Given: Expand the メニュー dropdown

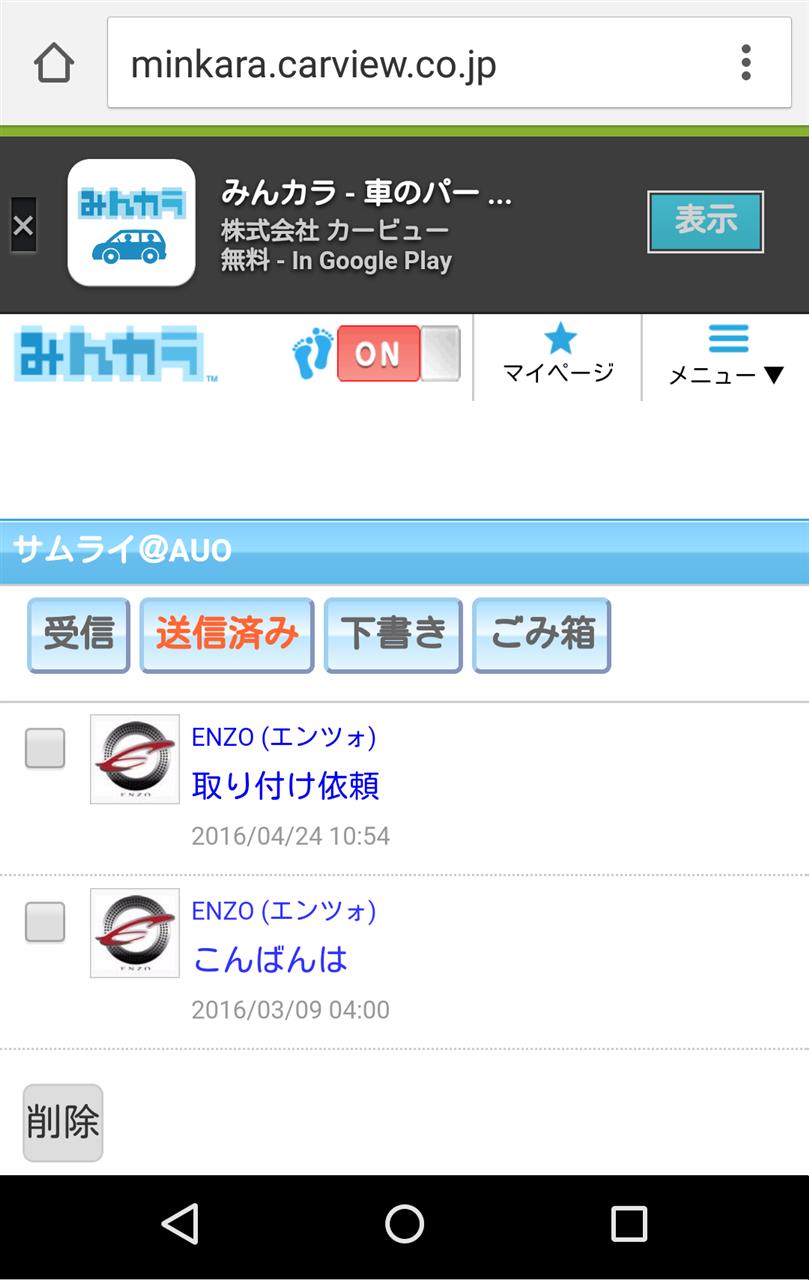Looking at the screenshot, I should click(x=727, y=355).
